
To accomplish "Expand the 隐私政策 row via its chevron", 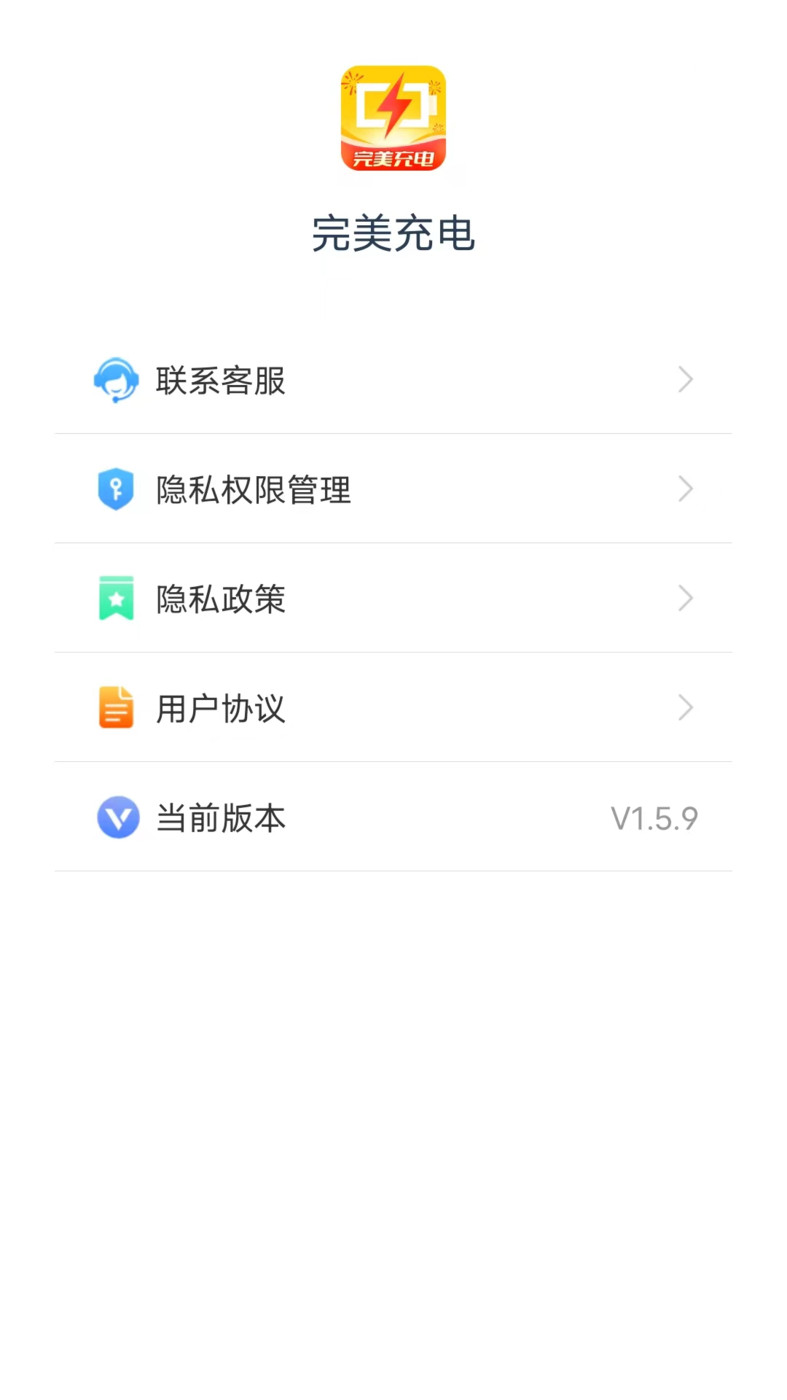I will coord(685,598).
